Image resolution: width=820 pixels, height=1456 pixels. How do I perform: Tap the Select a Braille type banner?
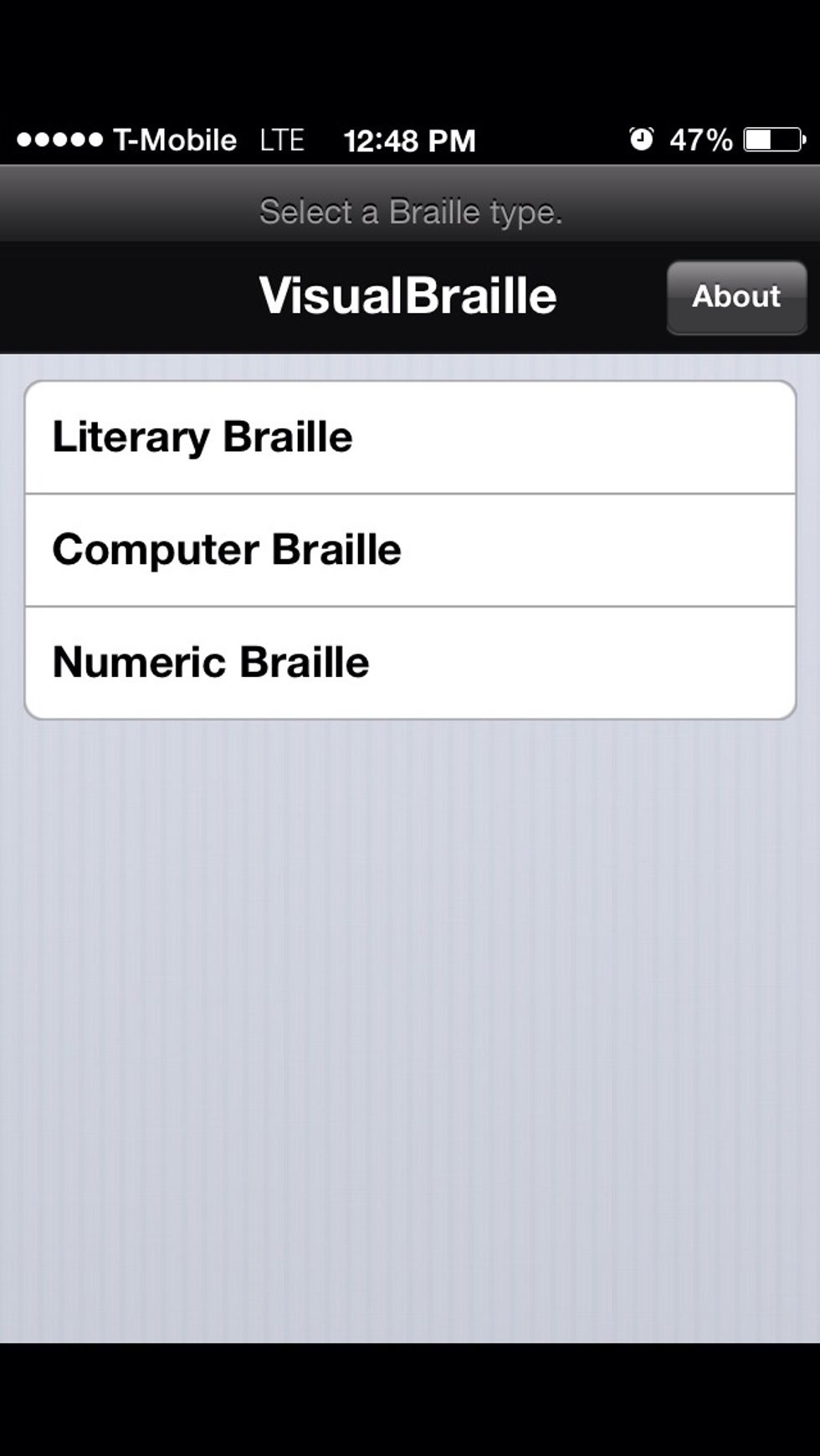[411, 212]
